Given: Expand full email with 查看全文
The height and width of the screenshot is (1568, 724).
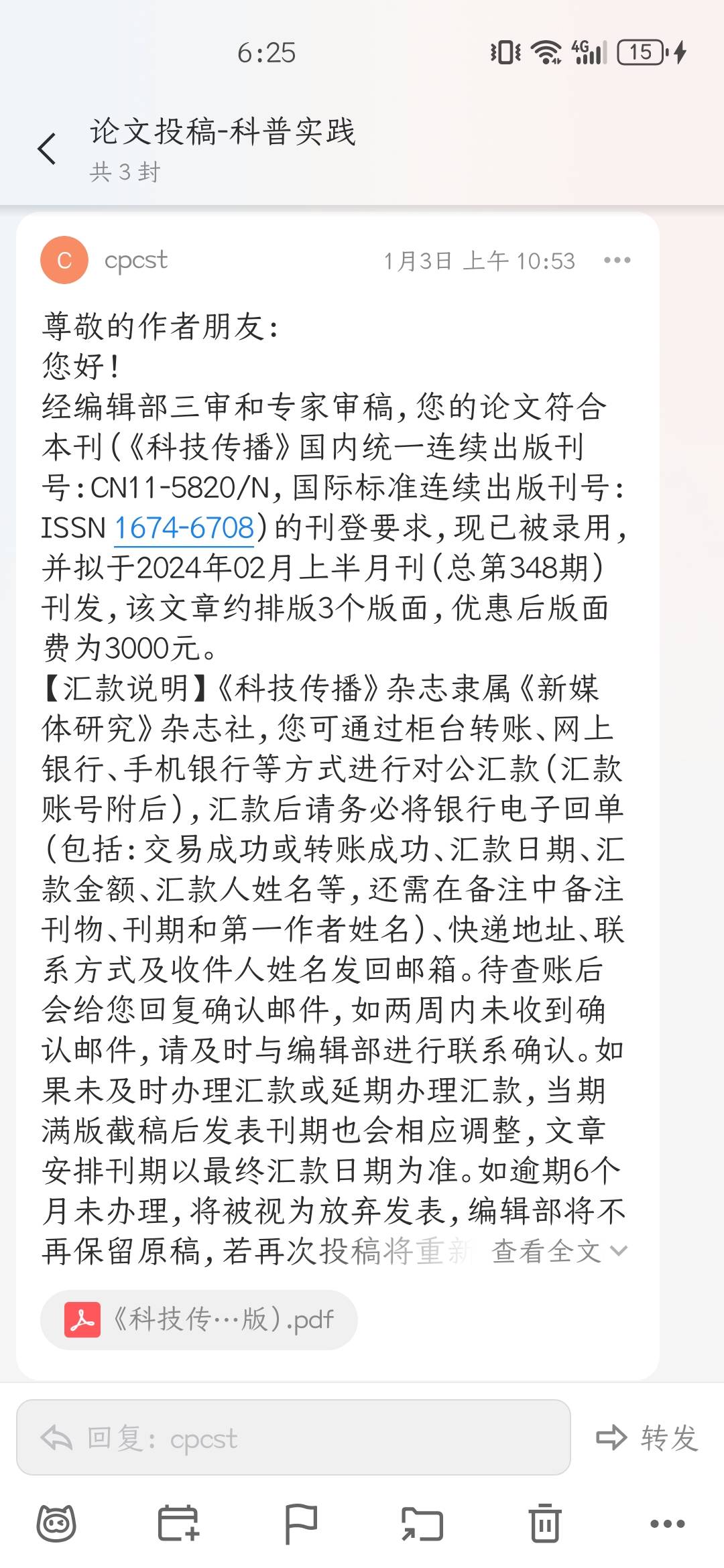Looking at the screenshot, I should click(x=558, y=1250).
